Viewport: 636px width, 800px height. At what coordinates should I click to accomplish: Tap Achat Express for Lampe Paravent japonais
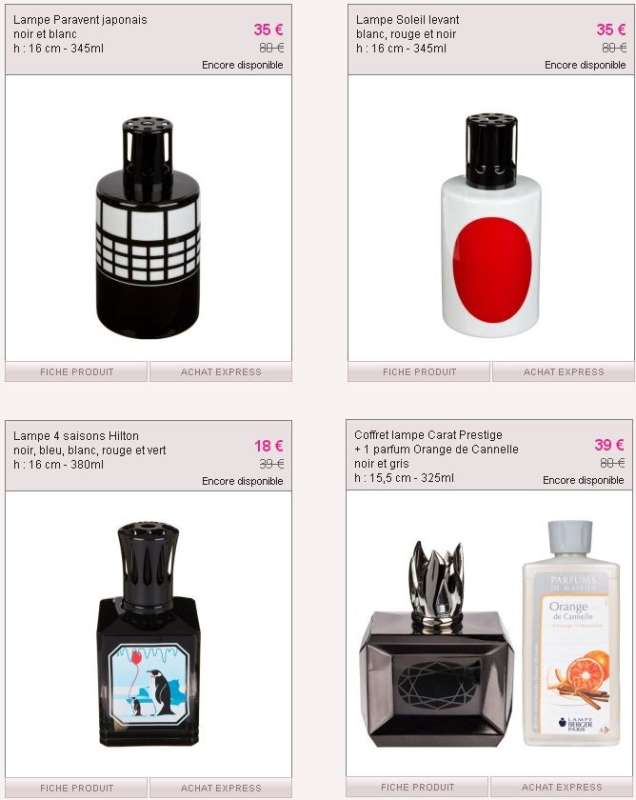coord(221,372)
